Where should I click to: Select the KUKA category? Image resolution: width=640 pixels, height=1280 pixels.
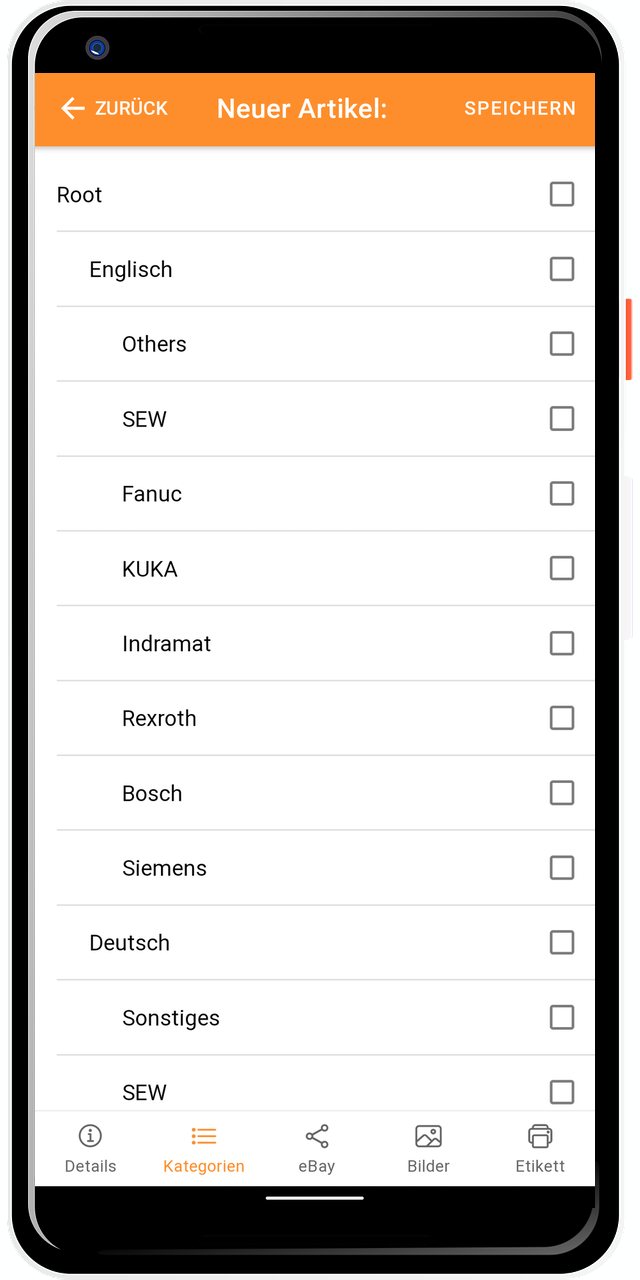tap(562, 568)
